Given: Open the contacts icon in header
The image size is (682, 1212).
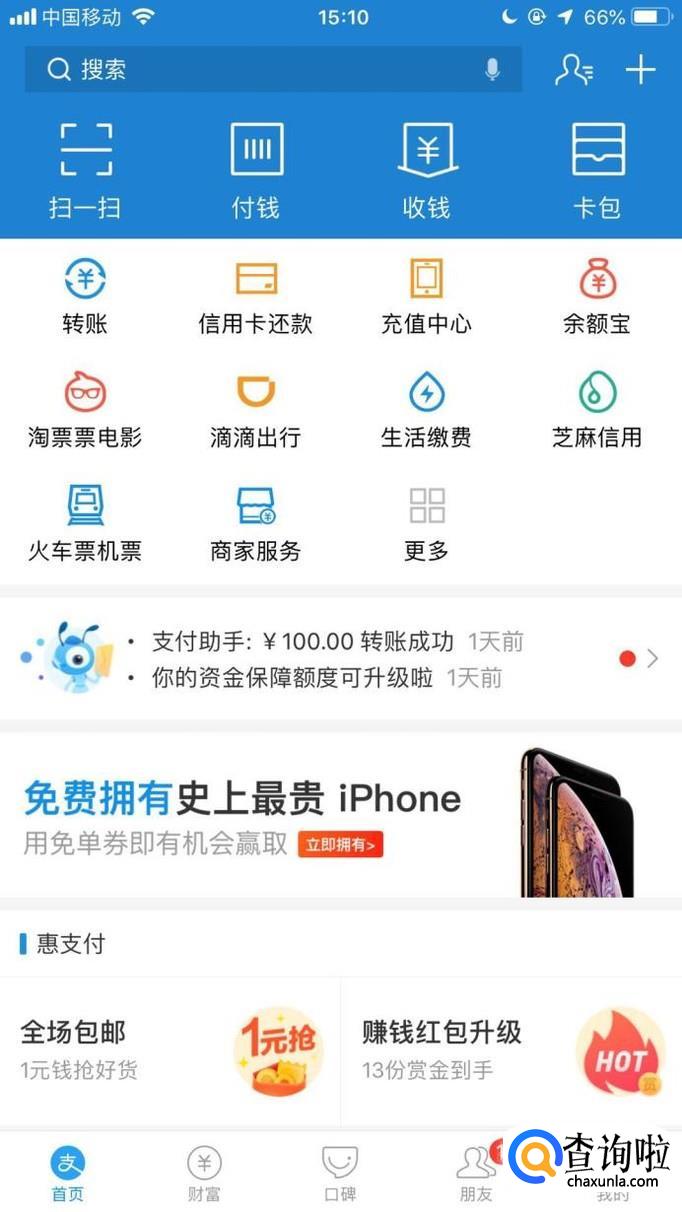Looking at the screenshot, I should 575,69.
